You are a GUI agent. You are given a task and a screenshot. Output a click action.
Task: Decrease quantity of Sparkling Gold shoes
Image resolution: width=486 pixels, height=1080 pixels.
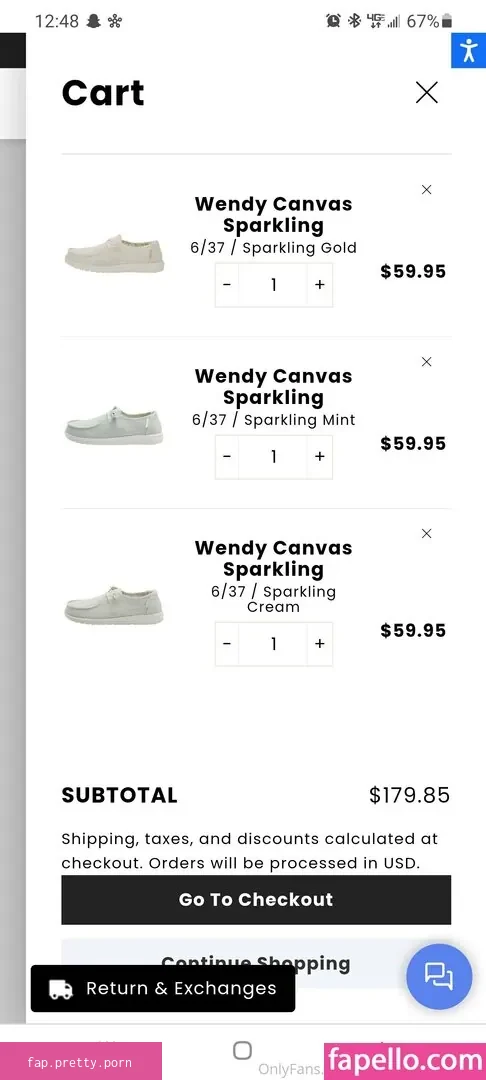click(227, 284)
